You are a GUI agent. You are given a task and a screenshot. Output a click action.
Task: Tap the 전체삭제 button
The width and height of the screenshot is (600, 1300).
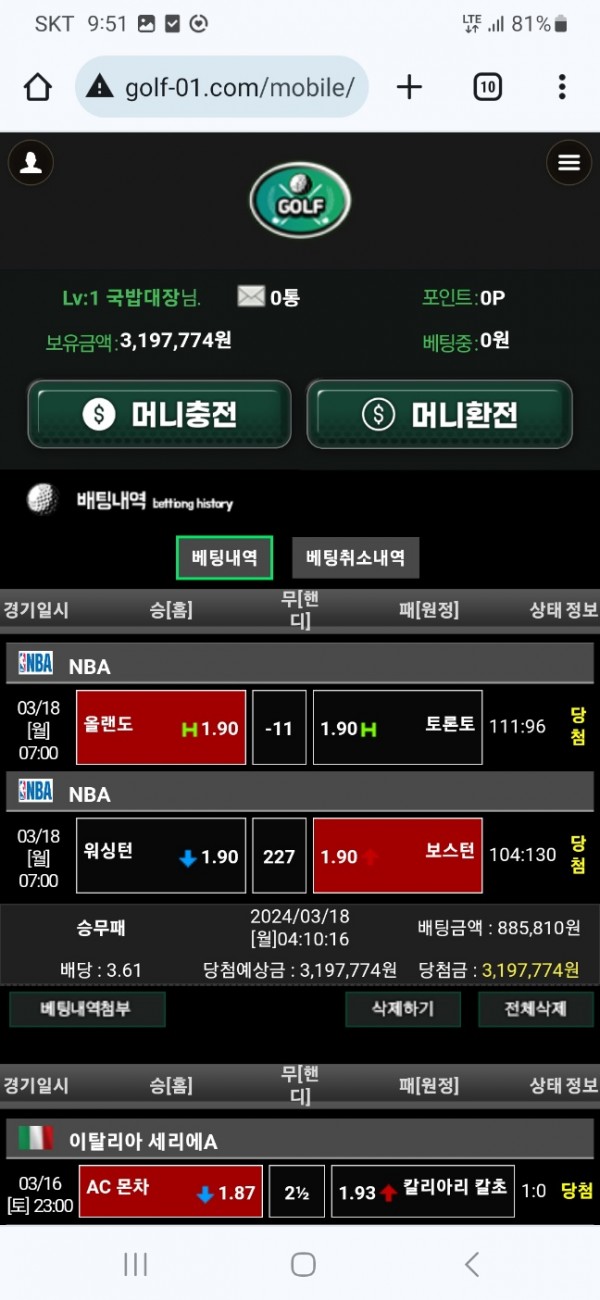tap(535, 1009)
